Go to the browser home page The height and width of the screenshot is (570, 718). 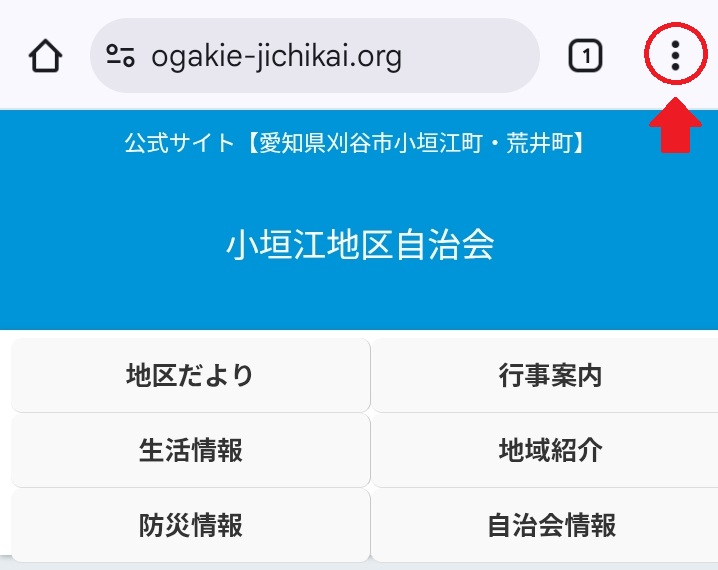point(46,56)
